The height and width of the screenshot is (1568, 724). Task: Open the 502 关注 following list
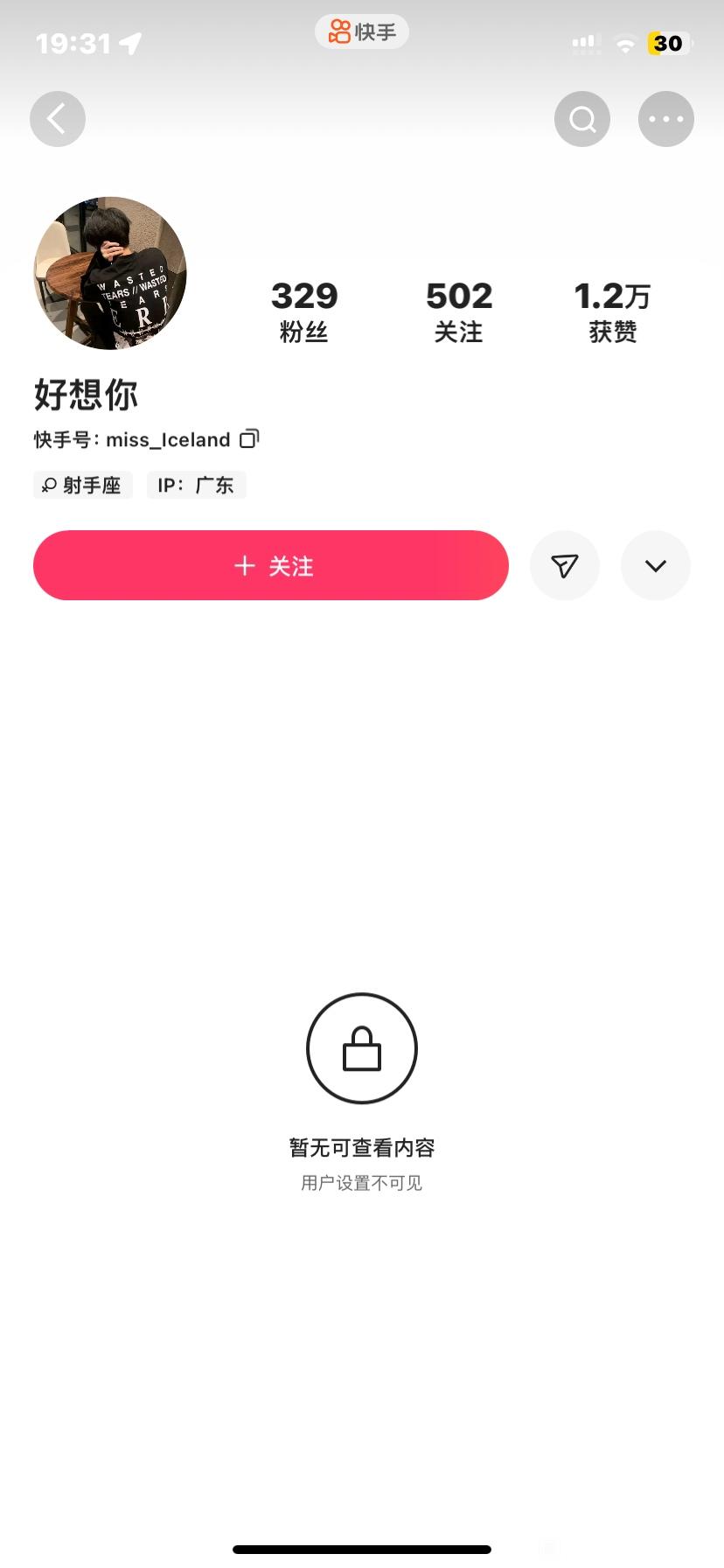(x=459, y=311)
